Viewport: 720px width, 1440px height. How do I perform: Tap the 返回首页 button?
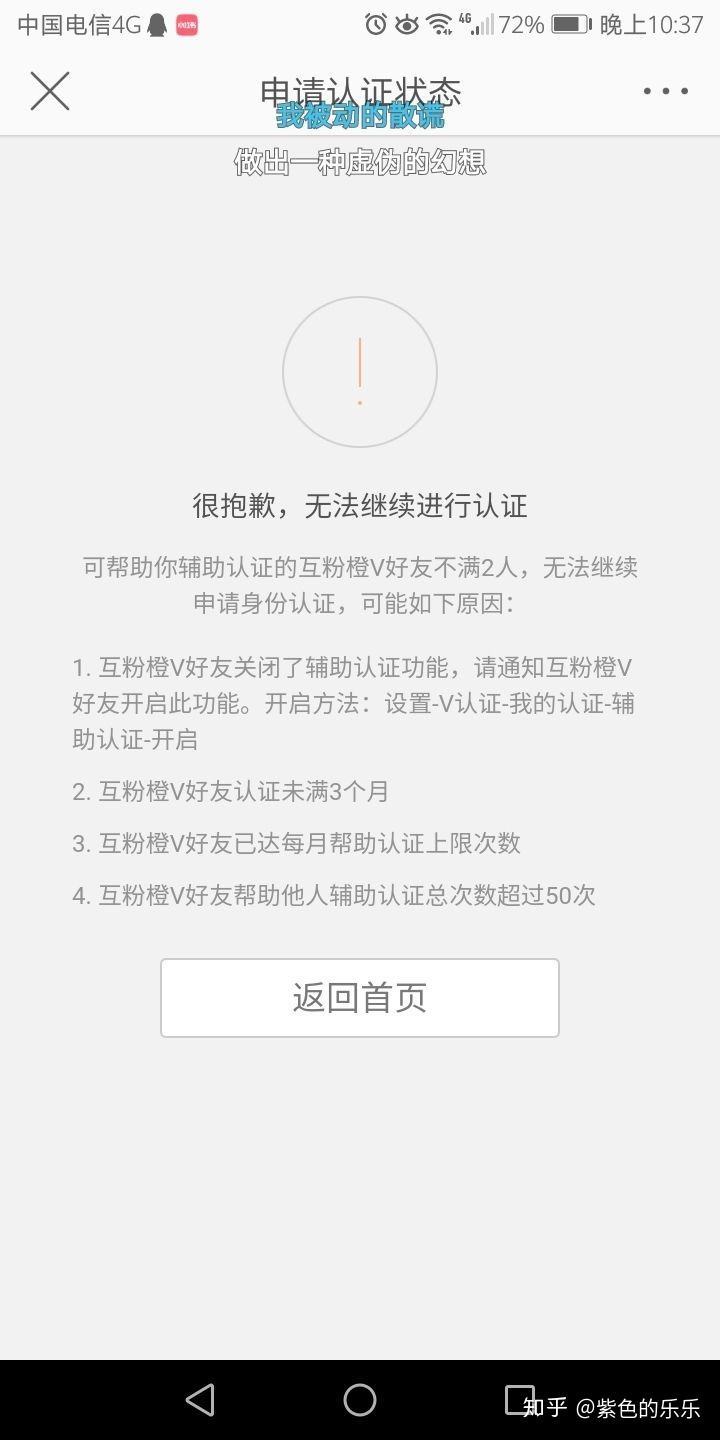tap(360, 997)
